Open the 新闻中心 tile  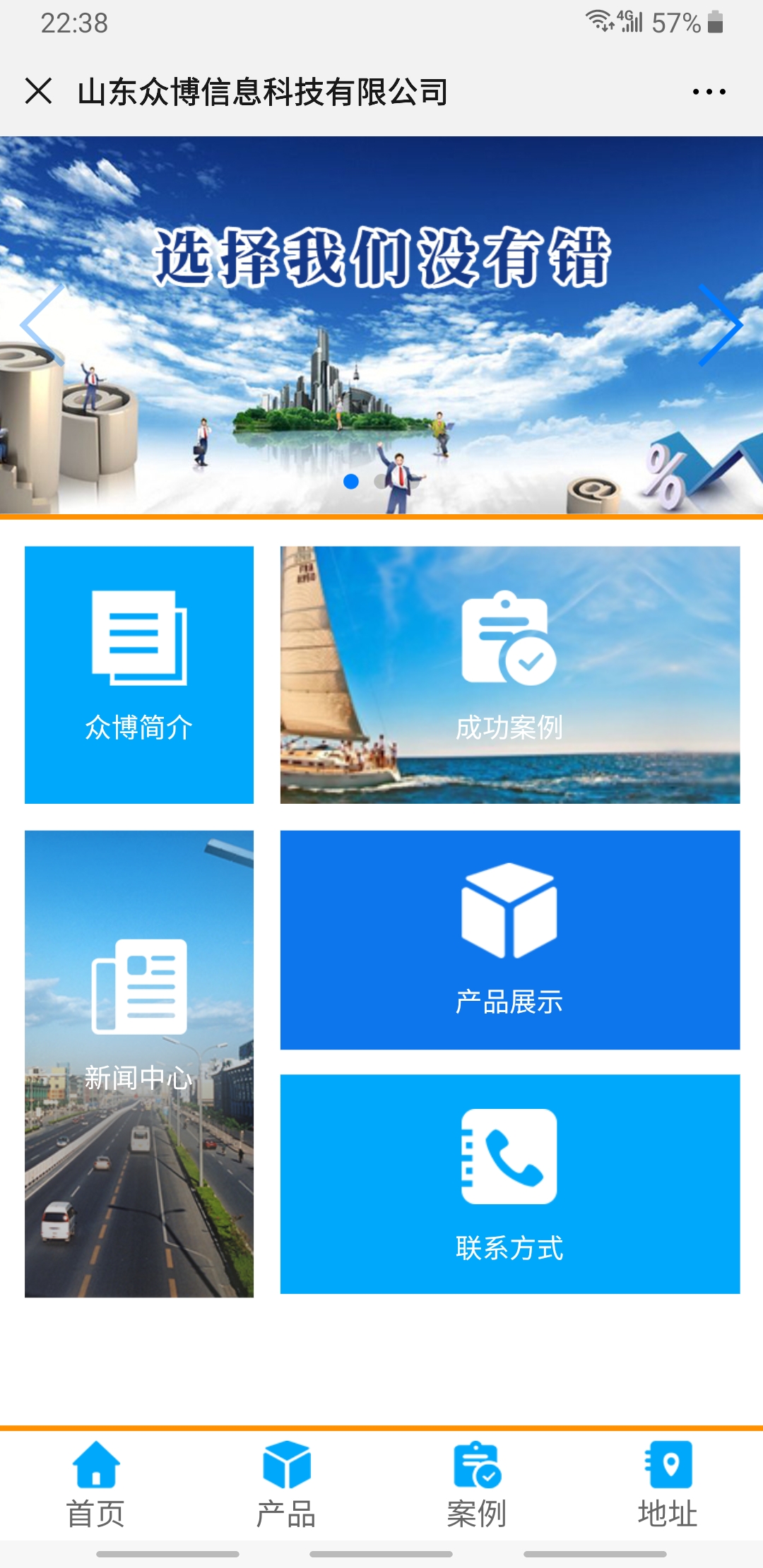pos(139,1063)
